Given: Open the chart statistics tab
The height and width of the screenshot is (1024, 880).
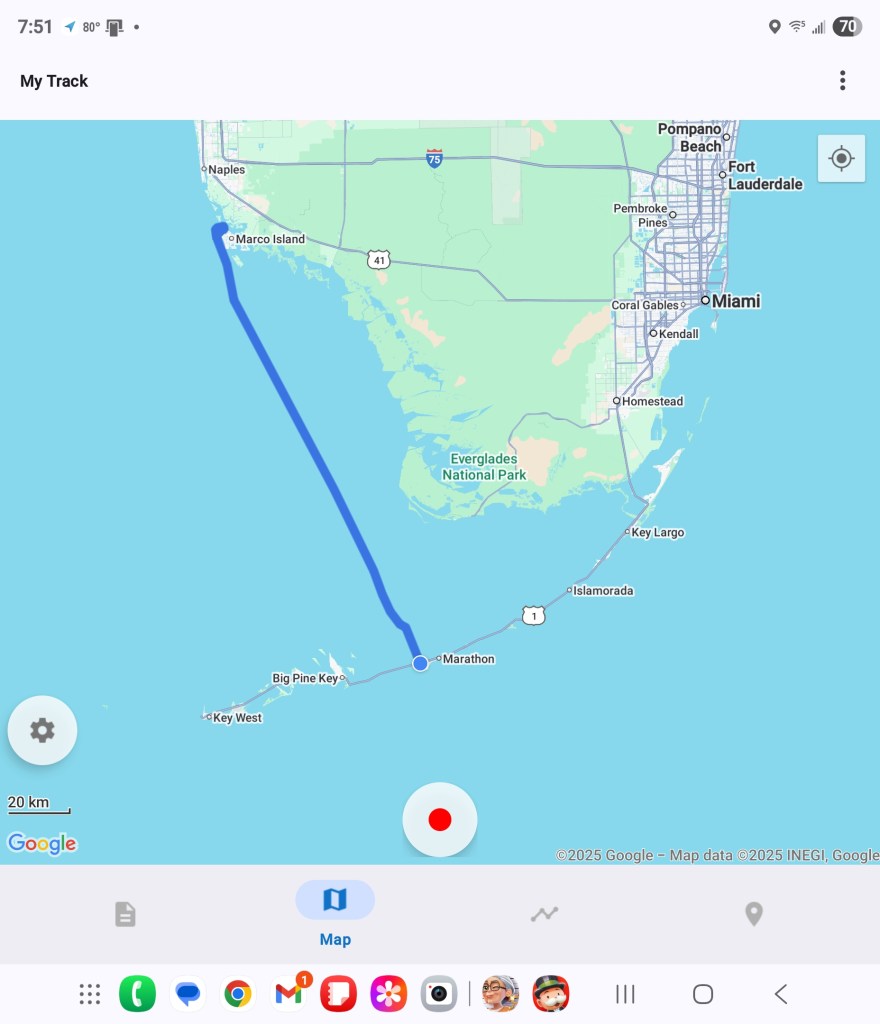Looking at the screenshot, I should 545,914.
